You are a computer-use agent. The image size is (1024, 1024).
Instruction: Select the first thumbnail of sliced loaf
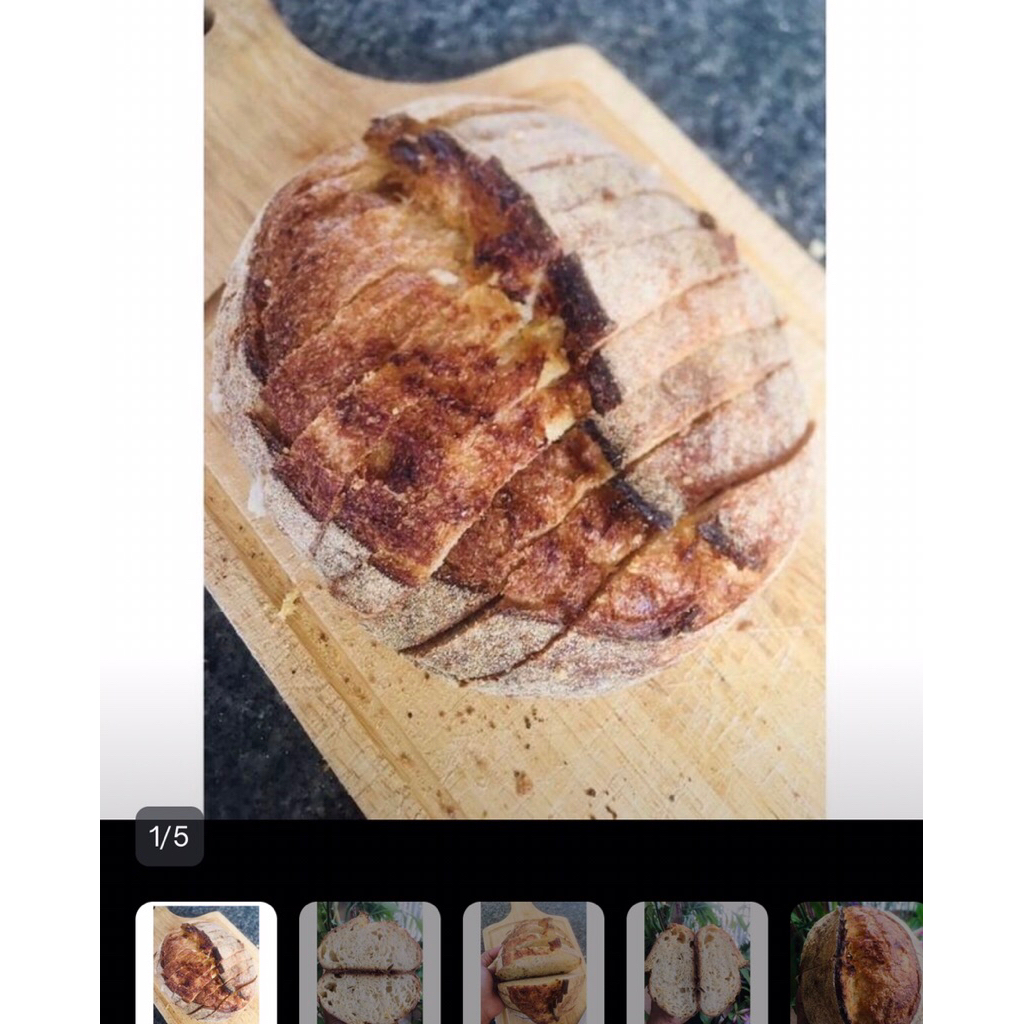(x=206, y=962)
